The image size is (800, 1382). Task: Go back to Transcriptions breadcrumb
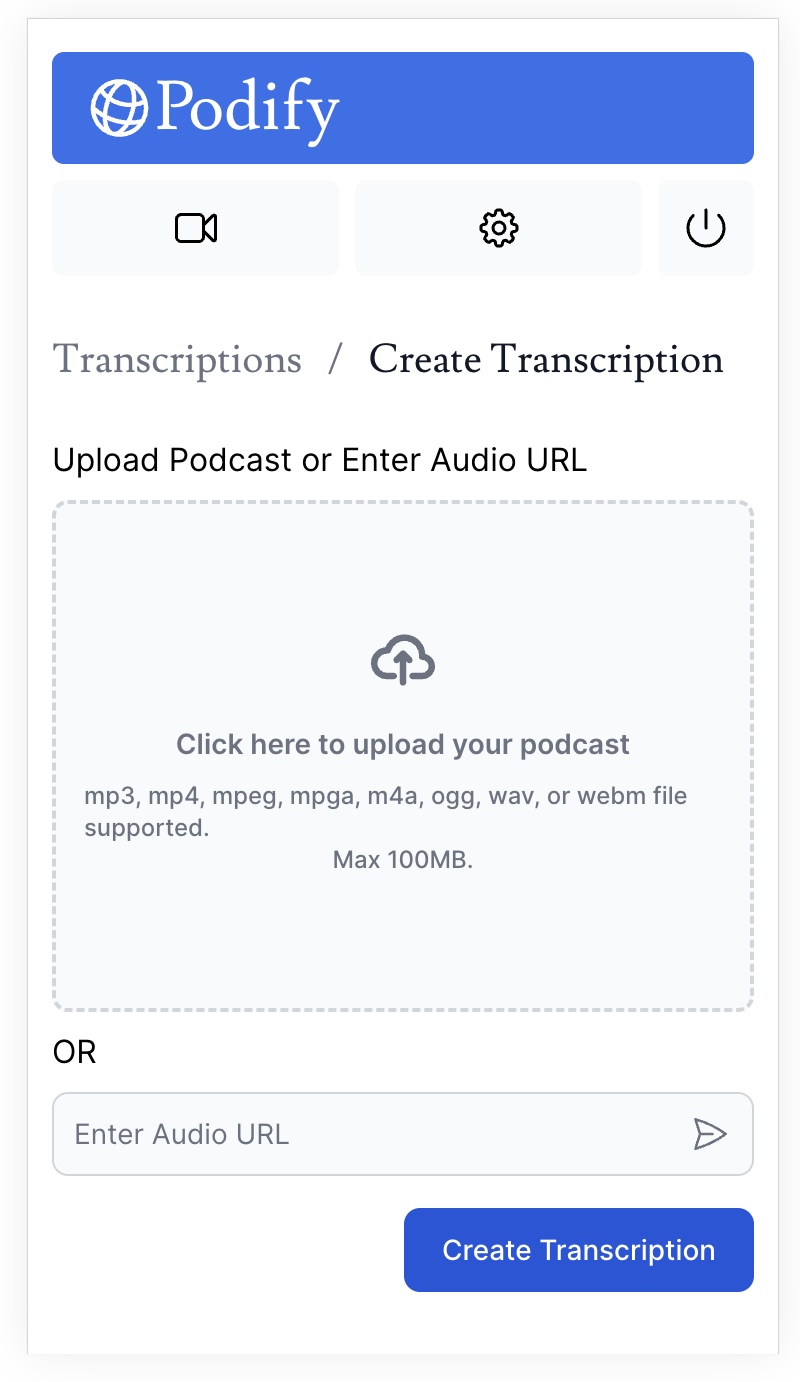[x=177, y=359]
